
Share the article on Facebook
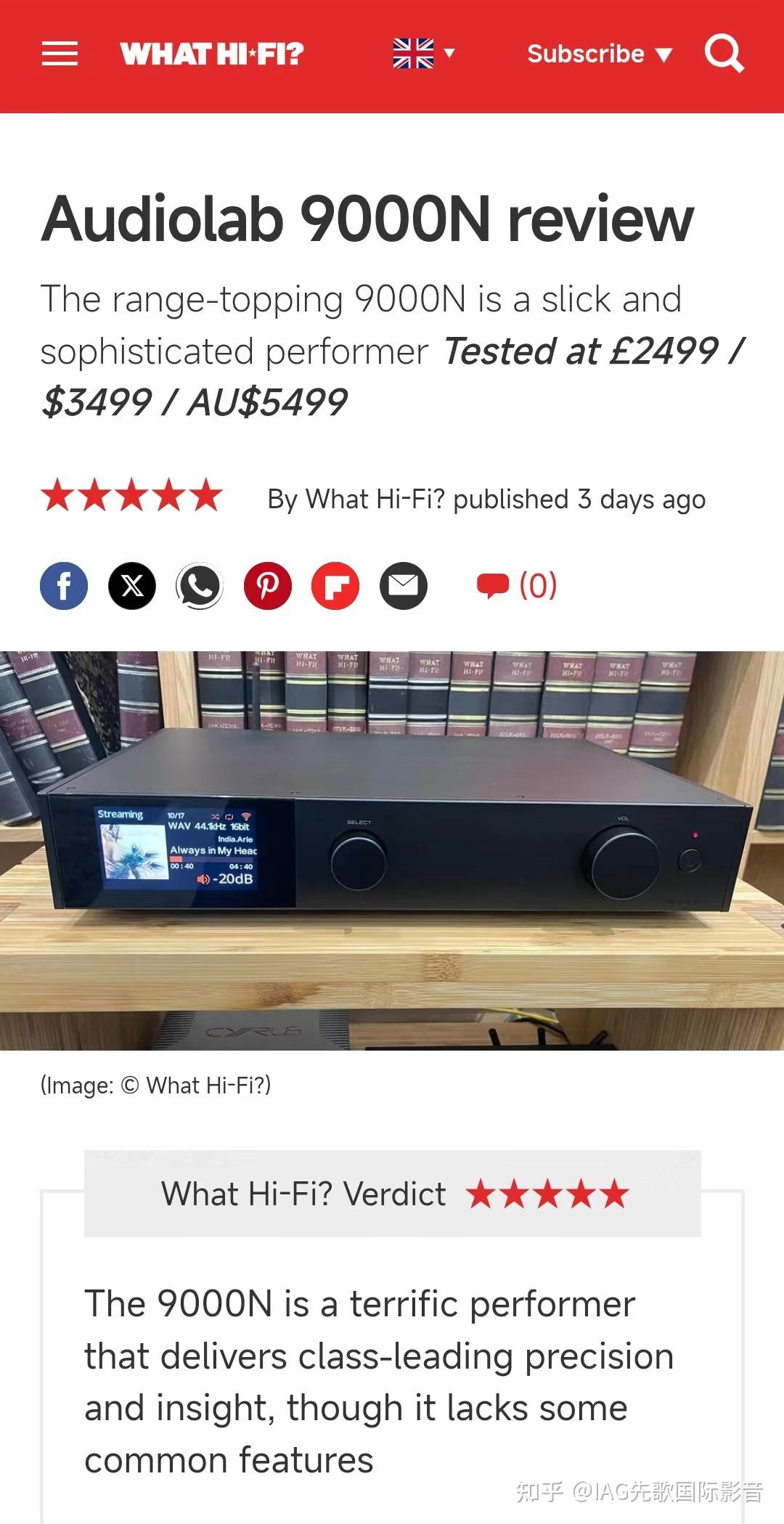click(x=64, y=585)
